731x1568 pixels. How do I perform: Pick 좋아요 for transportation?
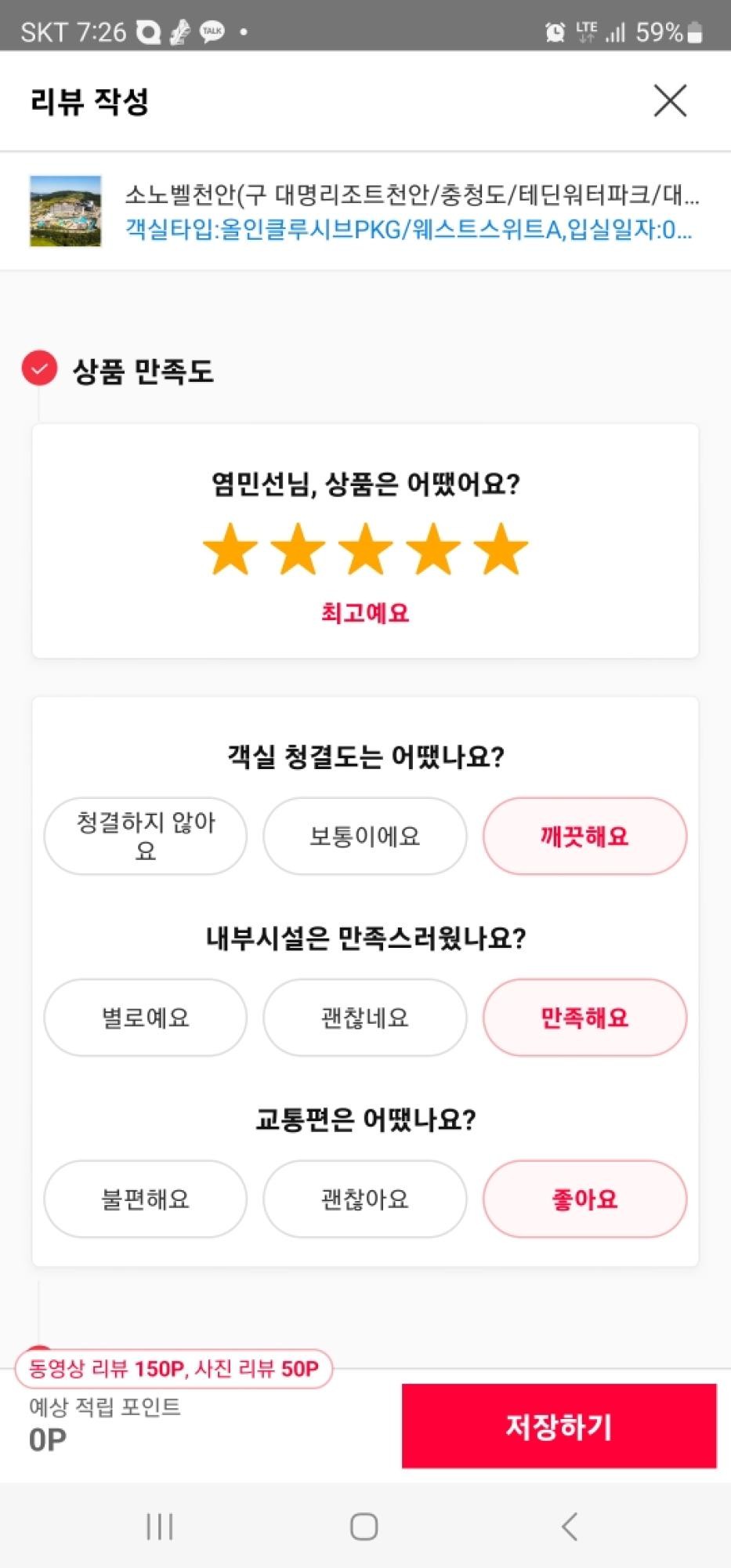tap(584, 1199)
